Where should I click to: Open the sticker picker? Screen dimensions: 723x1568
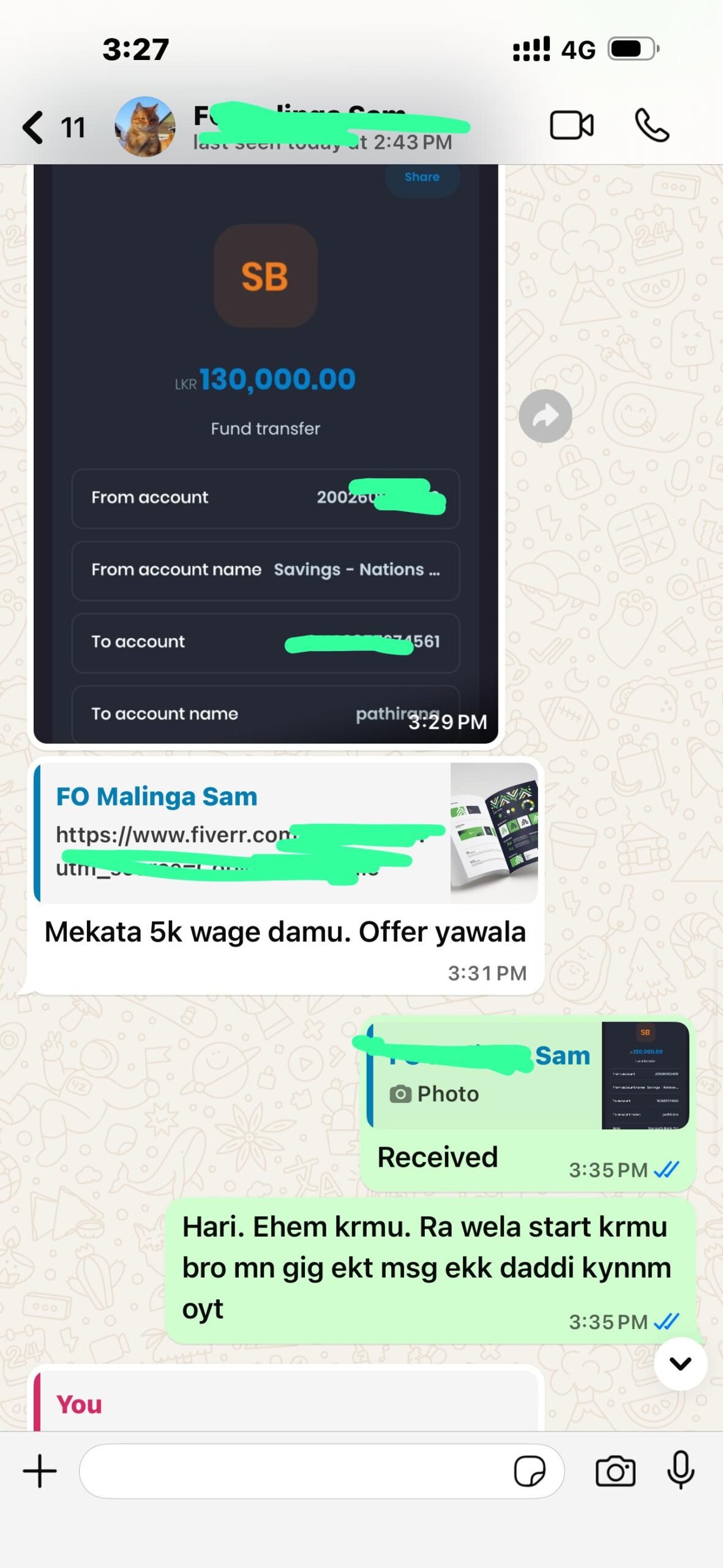(530, 1471)
